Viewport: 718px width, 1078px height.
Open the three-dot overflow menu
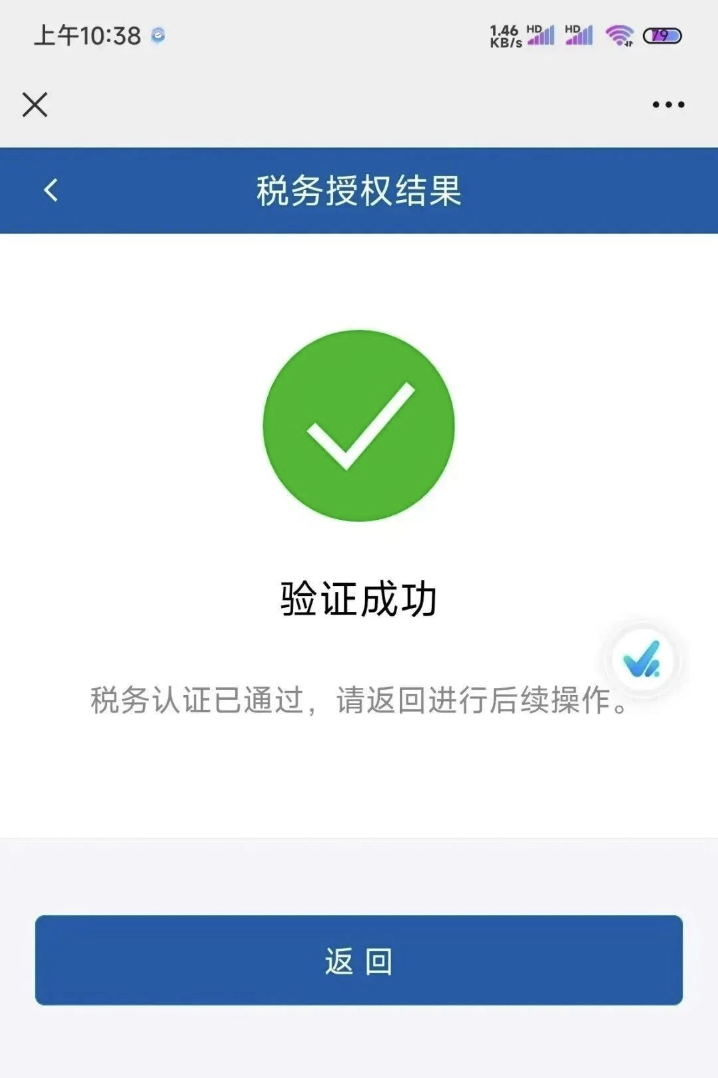[668, 104]
